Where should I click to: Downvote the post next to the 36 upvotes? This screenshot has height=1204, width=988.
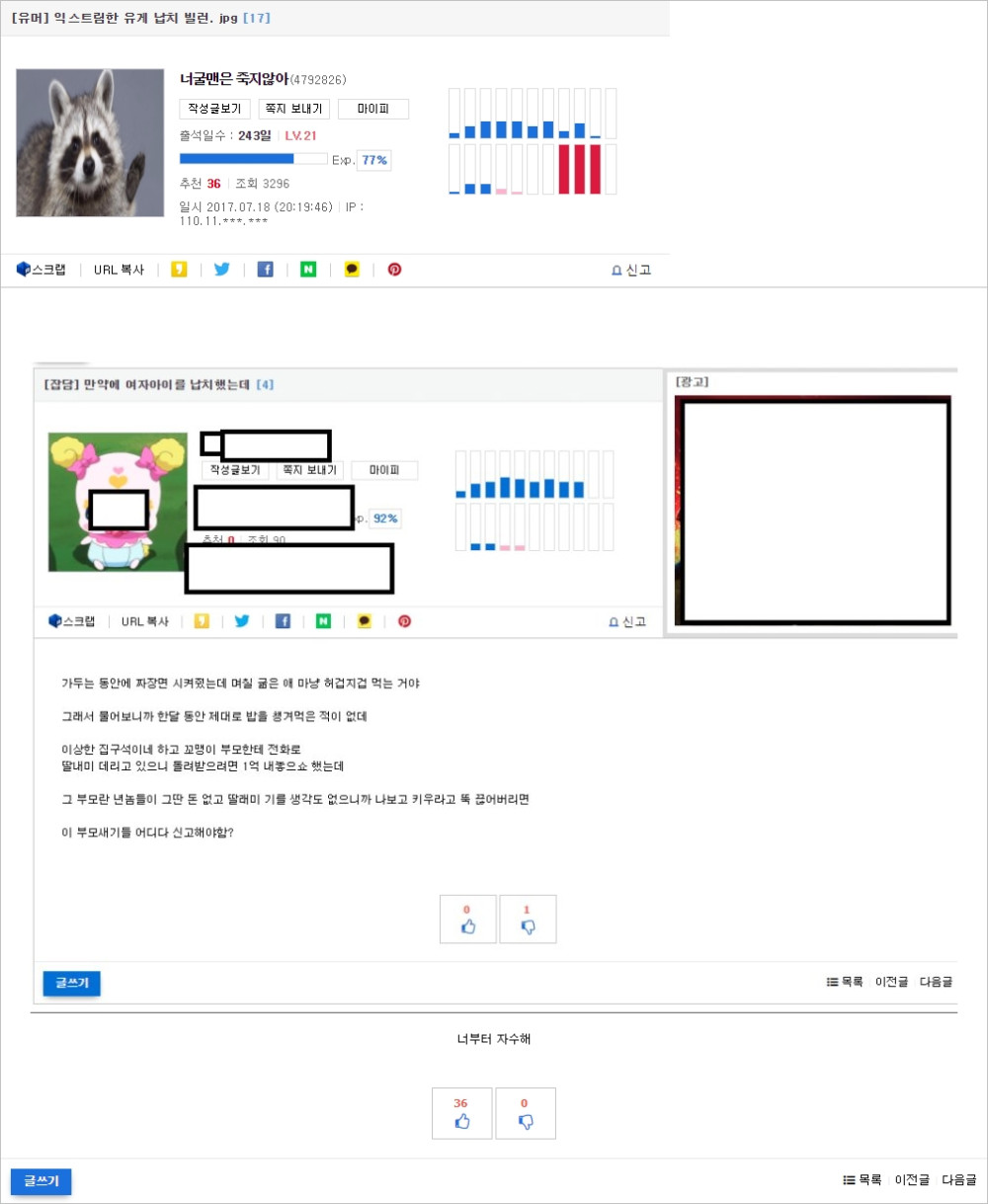525,1114
